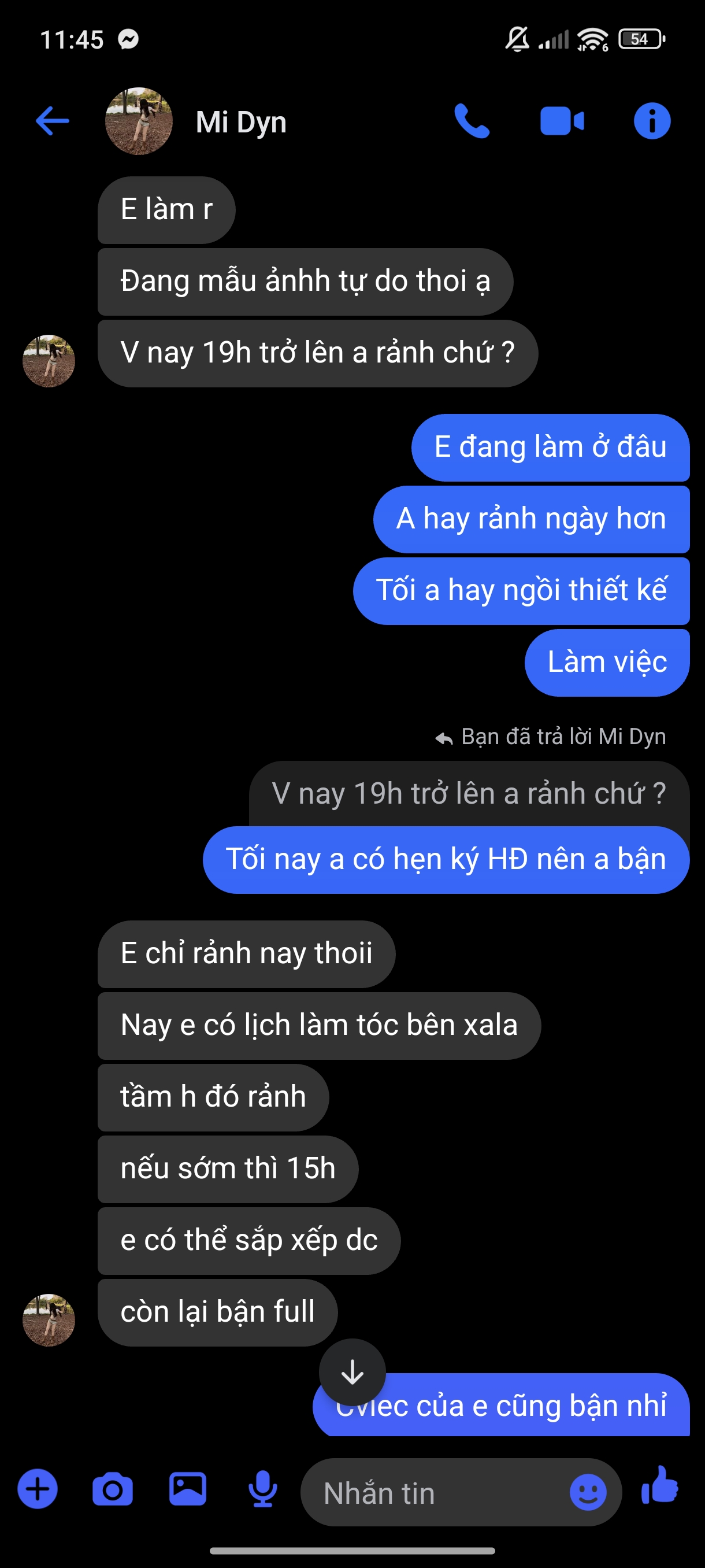
Task: Tap quoted reply "V nay 19h trở lên"
Action: coord(469,794)
